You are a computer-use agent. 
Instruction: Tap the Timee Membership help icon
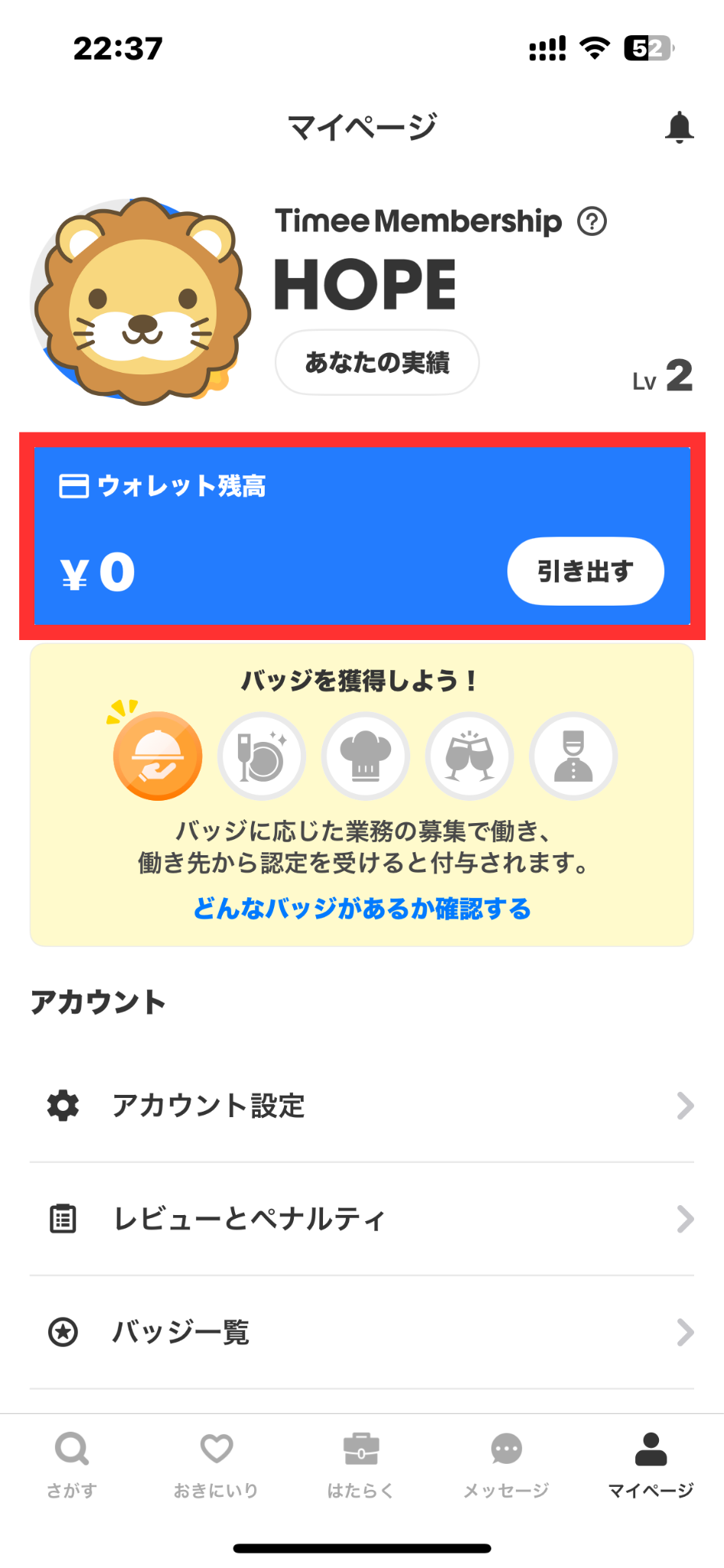(x=592, y=222)
